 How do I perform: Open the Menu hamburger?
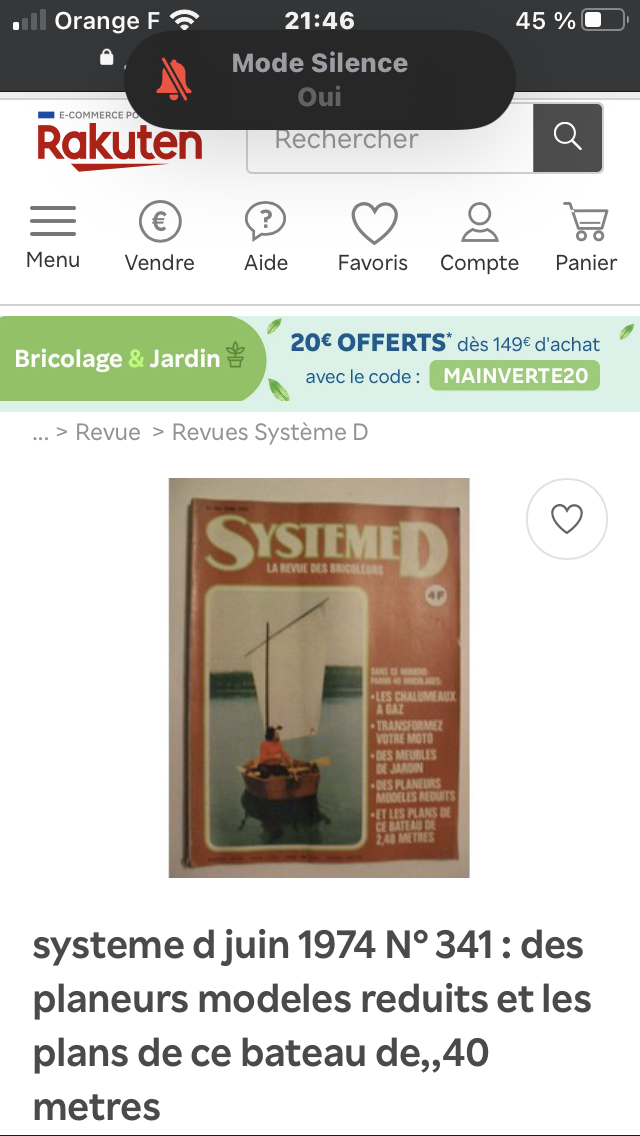[x=53, y=237]
